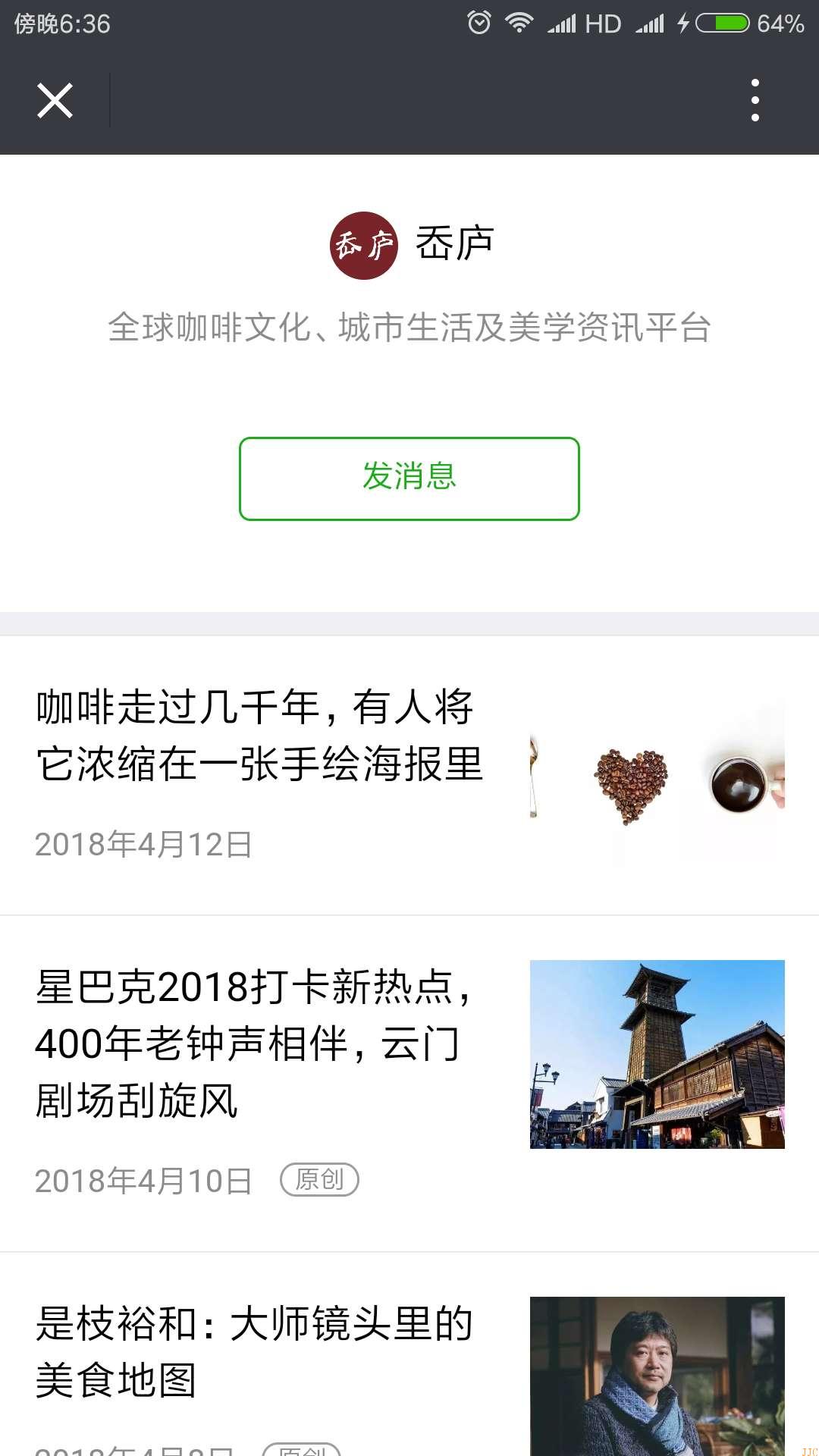Tap the HD indicator in the status bar
The height and width of the screenshot is (1456, 819).
603,23
